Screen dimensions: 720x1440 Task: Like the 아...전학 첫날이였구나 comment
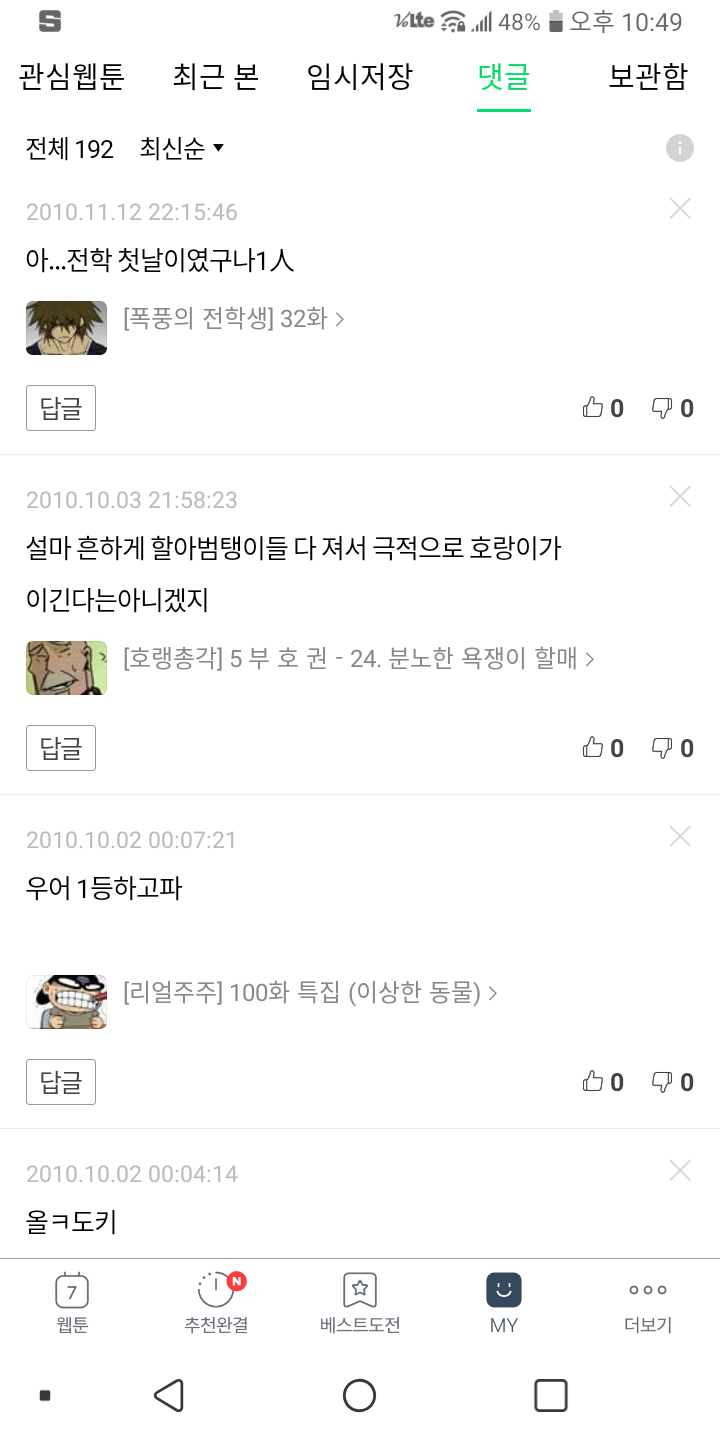pos(603,408)
